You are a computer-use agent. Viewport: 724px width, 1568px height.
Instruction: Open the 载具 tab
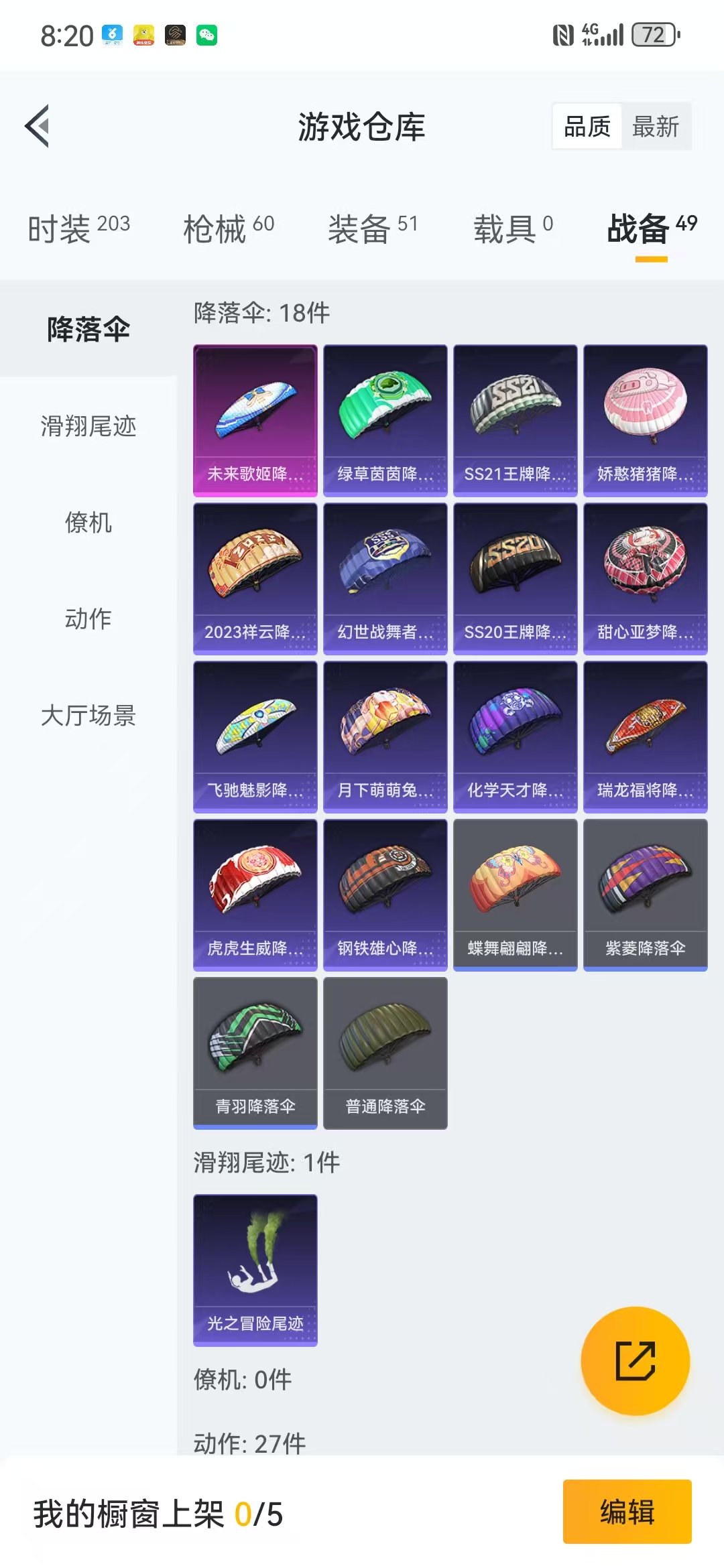514,228
